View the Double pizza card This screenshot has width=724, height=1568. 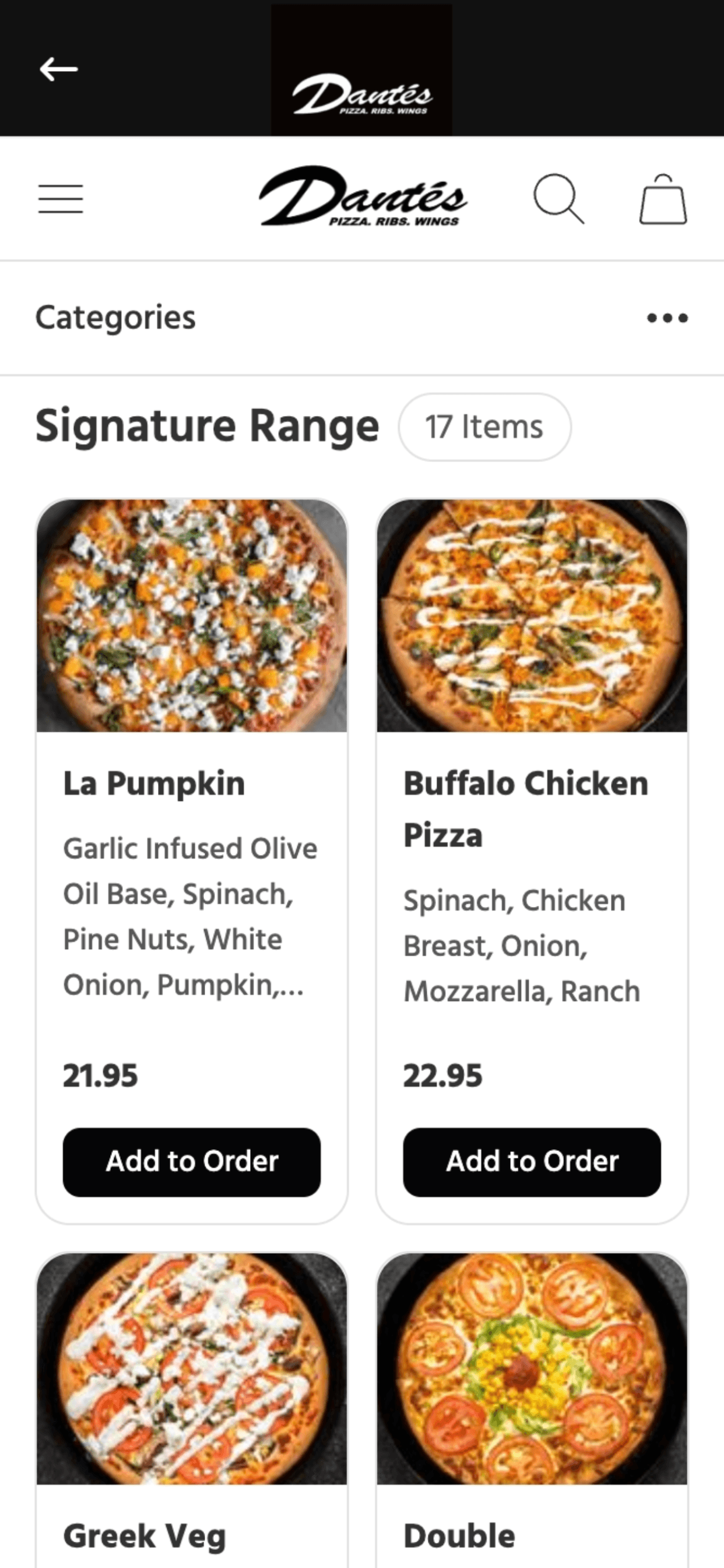point(532,1370)
